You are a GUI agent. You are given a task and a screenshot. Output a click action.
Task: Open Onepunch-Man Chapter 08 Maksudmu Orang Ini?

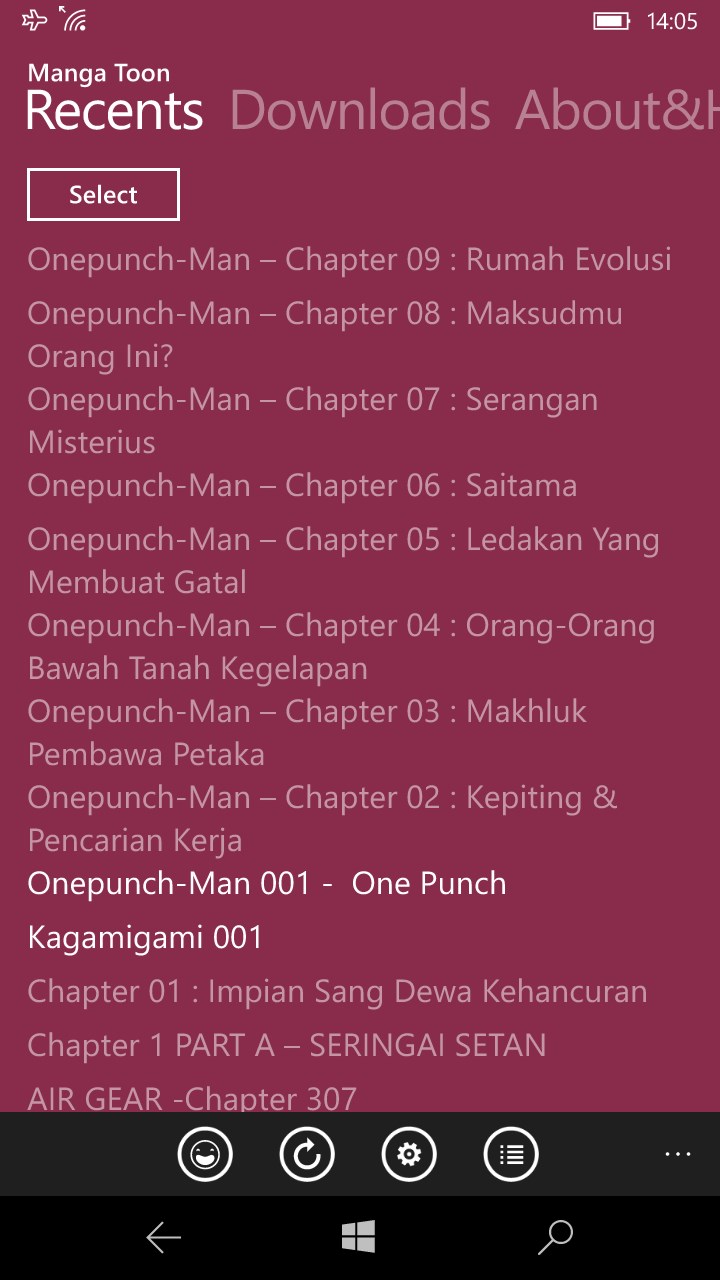[325, 334]
